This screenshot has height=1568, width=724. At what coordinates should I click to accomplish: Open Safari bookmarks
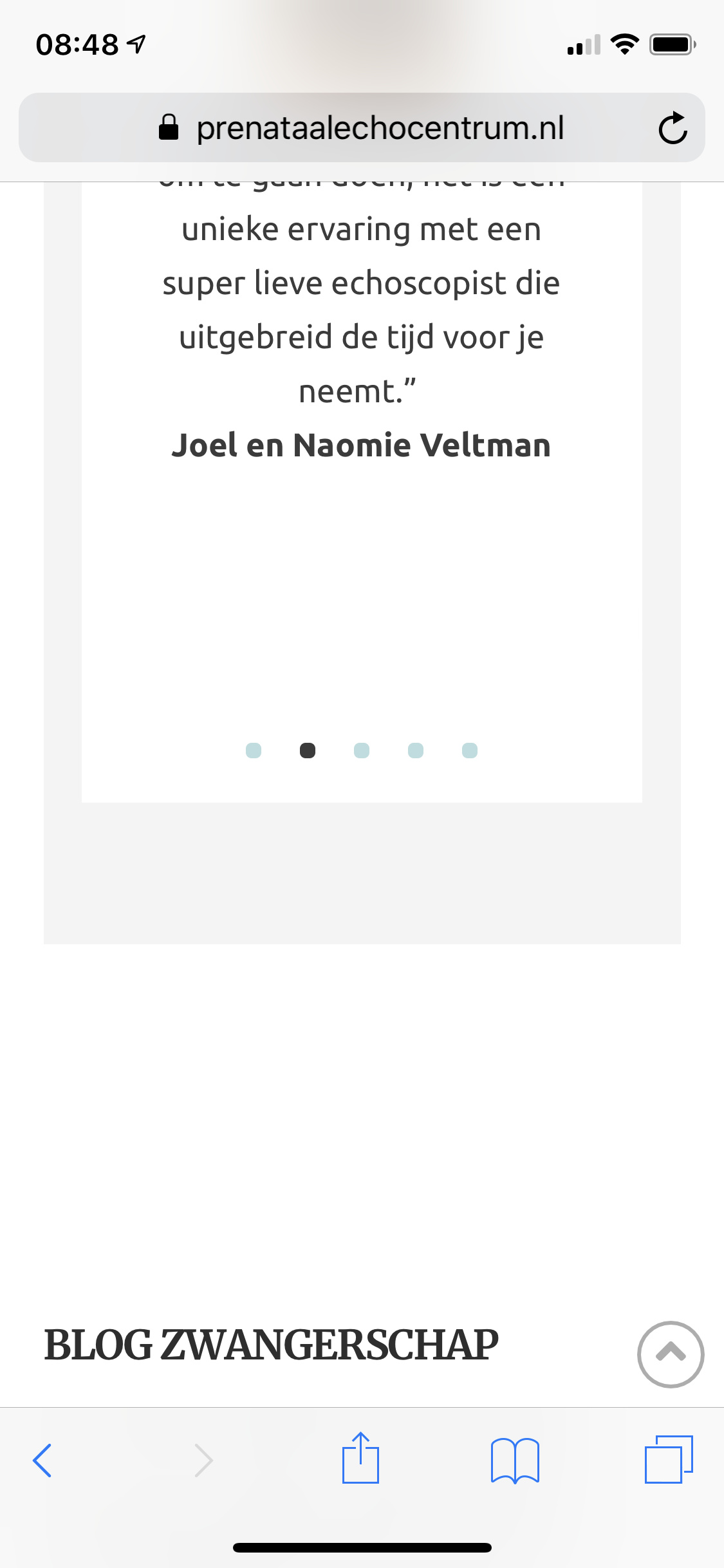tap(515, 1460)
